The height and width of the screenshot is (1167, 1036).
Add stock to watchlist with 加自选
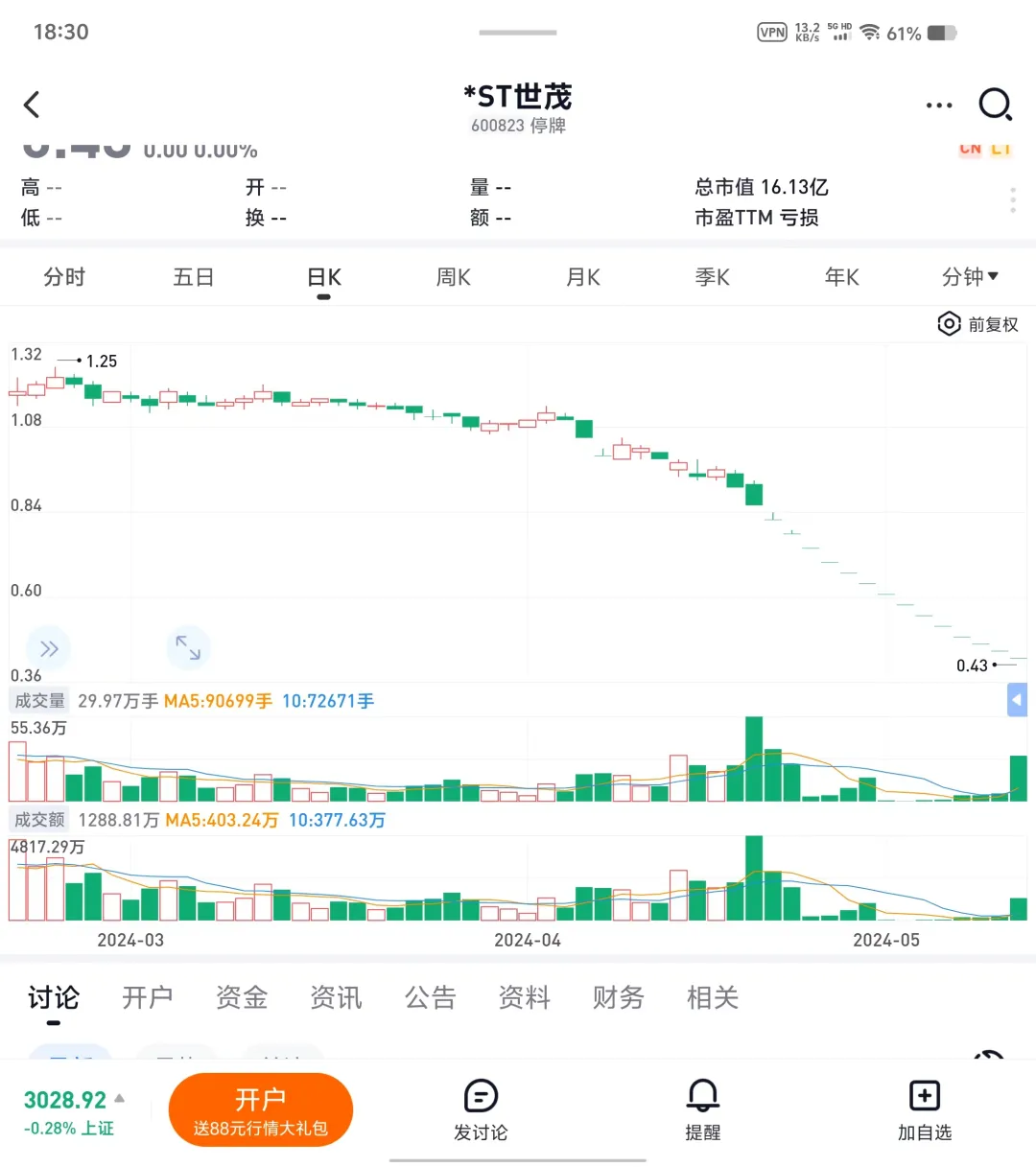(924, 1110)
